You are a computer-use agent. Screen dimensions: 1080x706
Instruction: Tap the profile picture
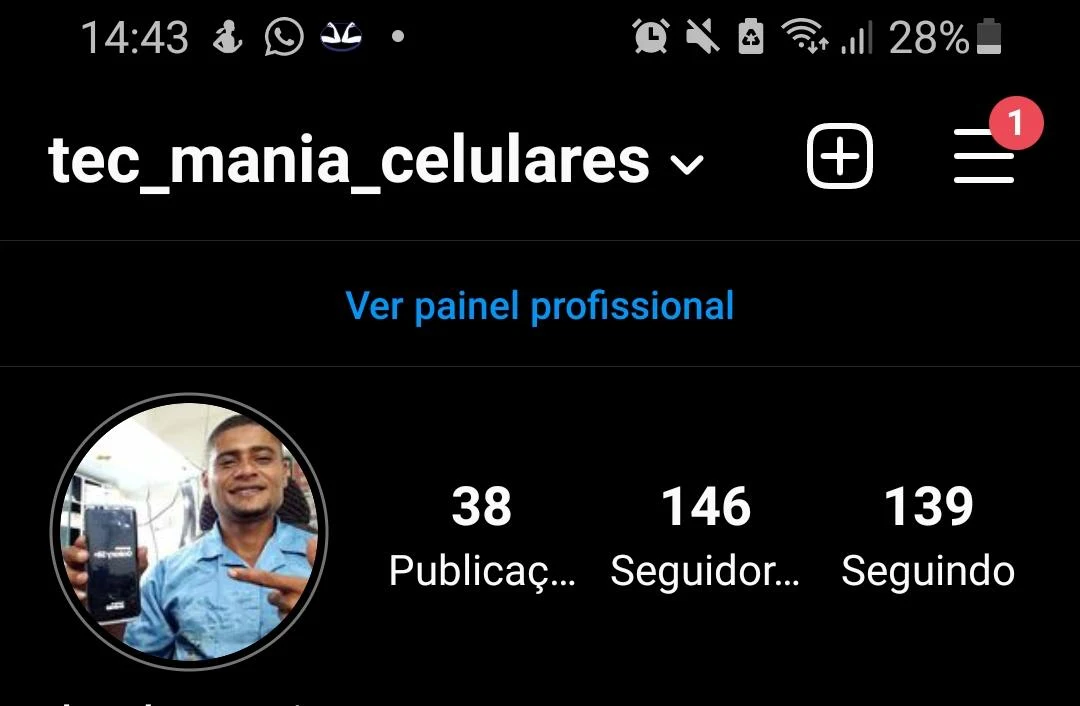(189, 532)
